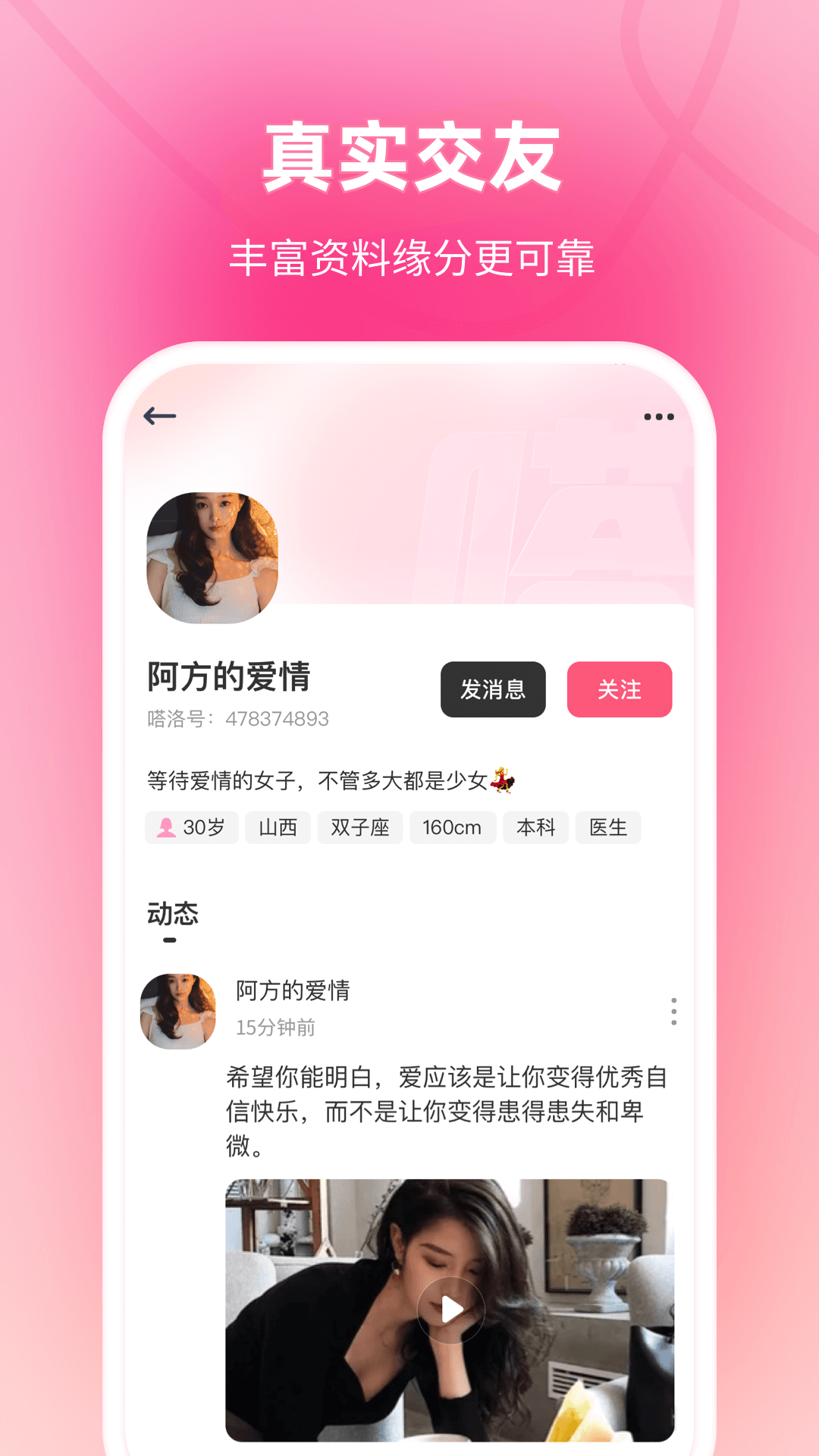819x1456 pixels.
Task: Expand the 动态 section
Action: [171, 915]
